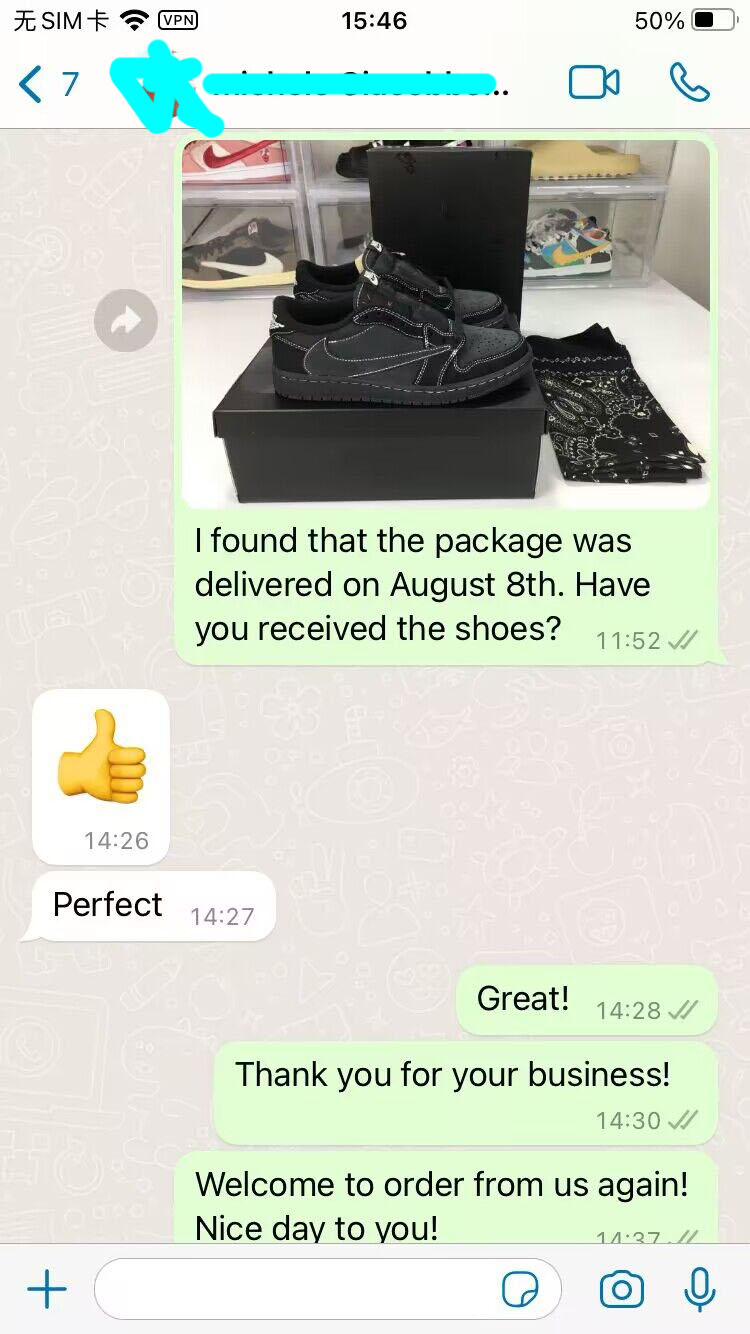Open the camera to take a photo
Viewport: 750px width, 1334px height.
622,1290
